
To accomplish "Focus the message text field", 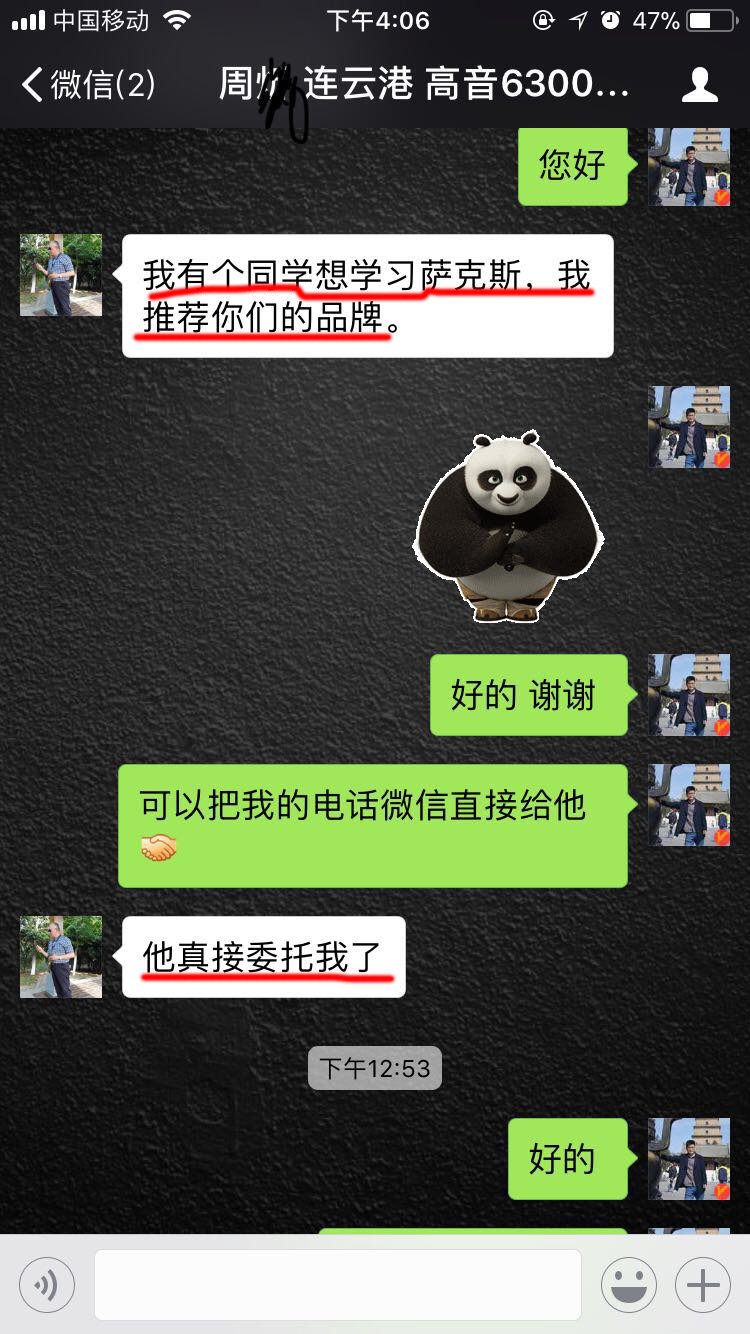I will pyautogui.click(x=337, y=1285).
